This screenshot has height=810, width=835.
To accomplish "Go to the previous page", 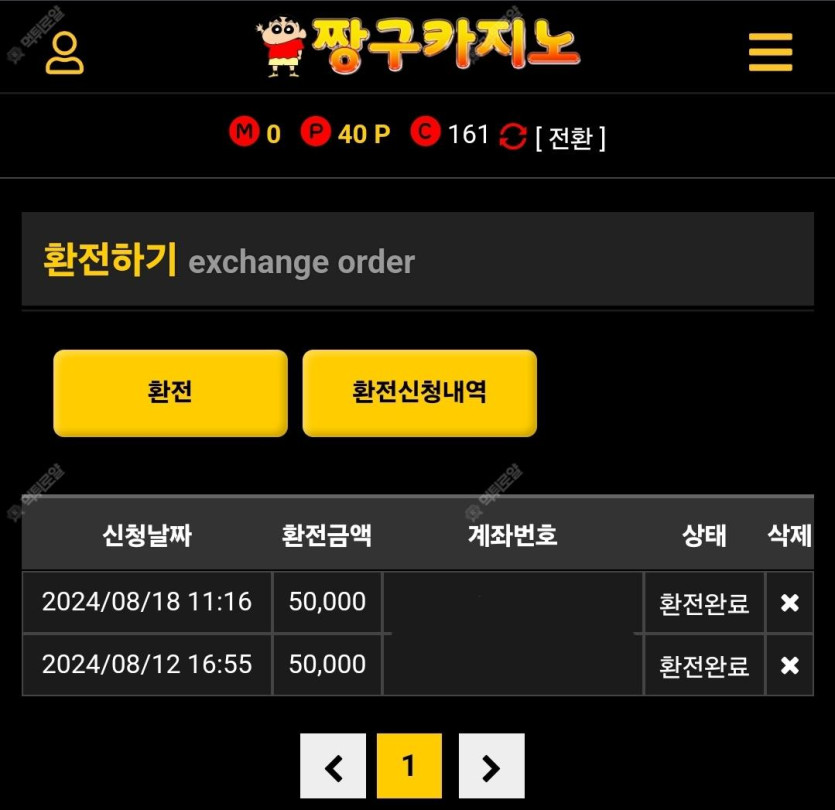I will tap(333, 767).
